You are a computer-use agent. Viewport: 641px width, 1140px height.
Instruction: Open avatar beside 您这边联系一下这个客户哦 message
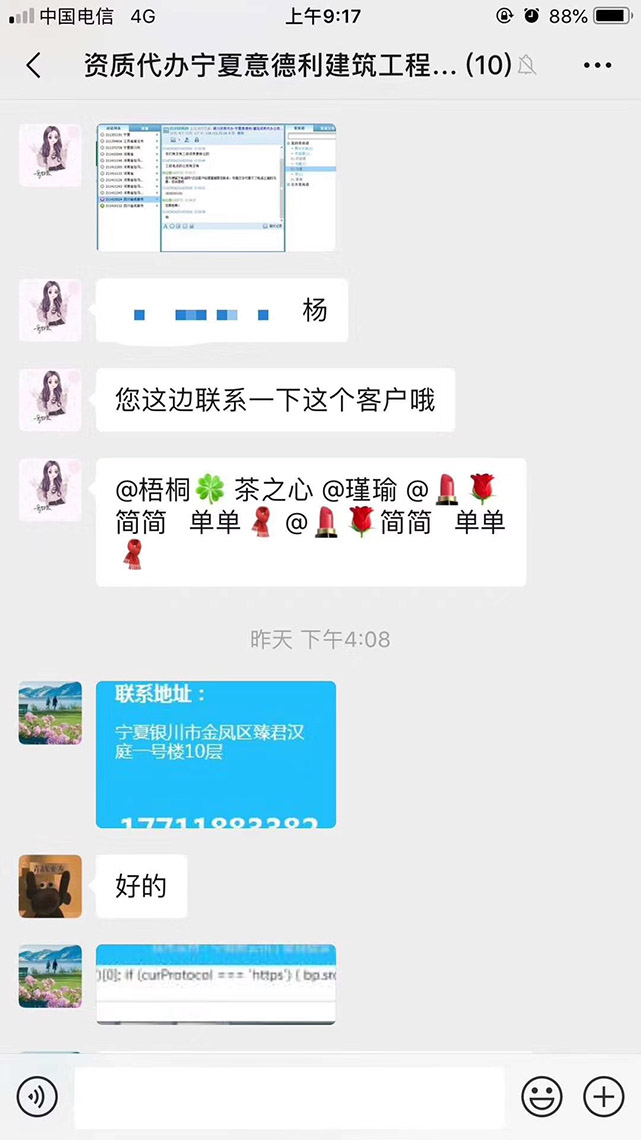click(50, 400)
